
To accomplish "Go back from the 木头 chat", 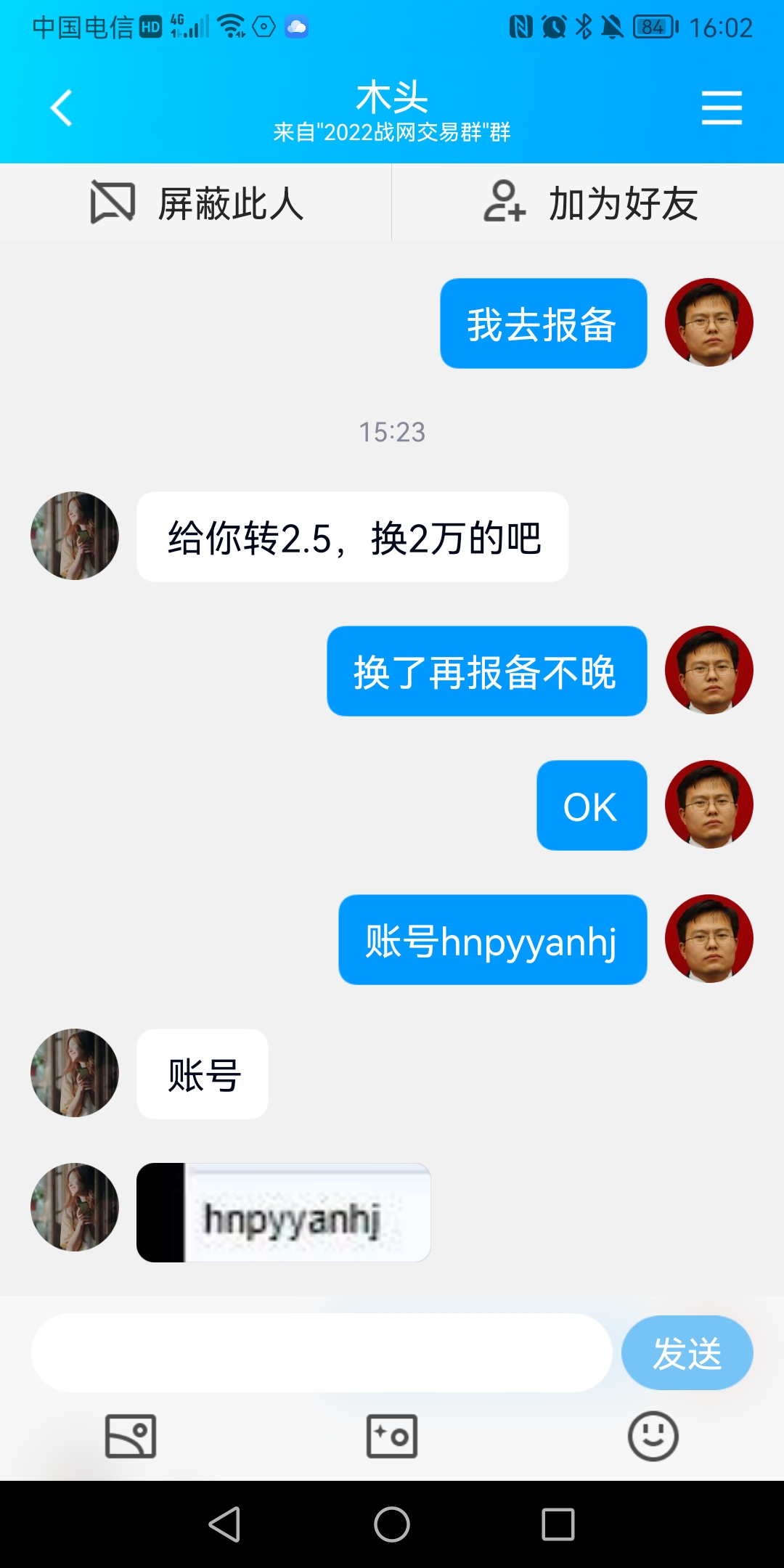I will pyautogui.click(x=62, y=108).
